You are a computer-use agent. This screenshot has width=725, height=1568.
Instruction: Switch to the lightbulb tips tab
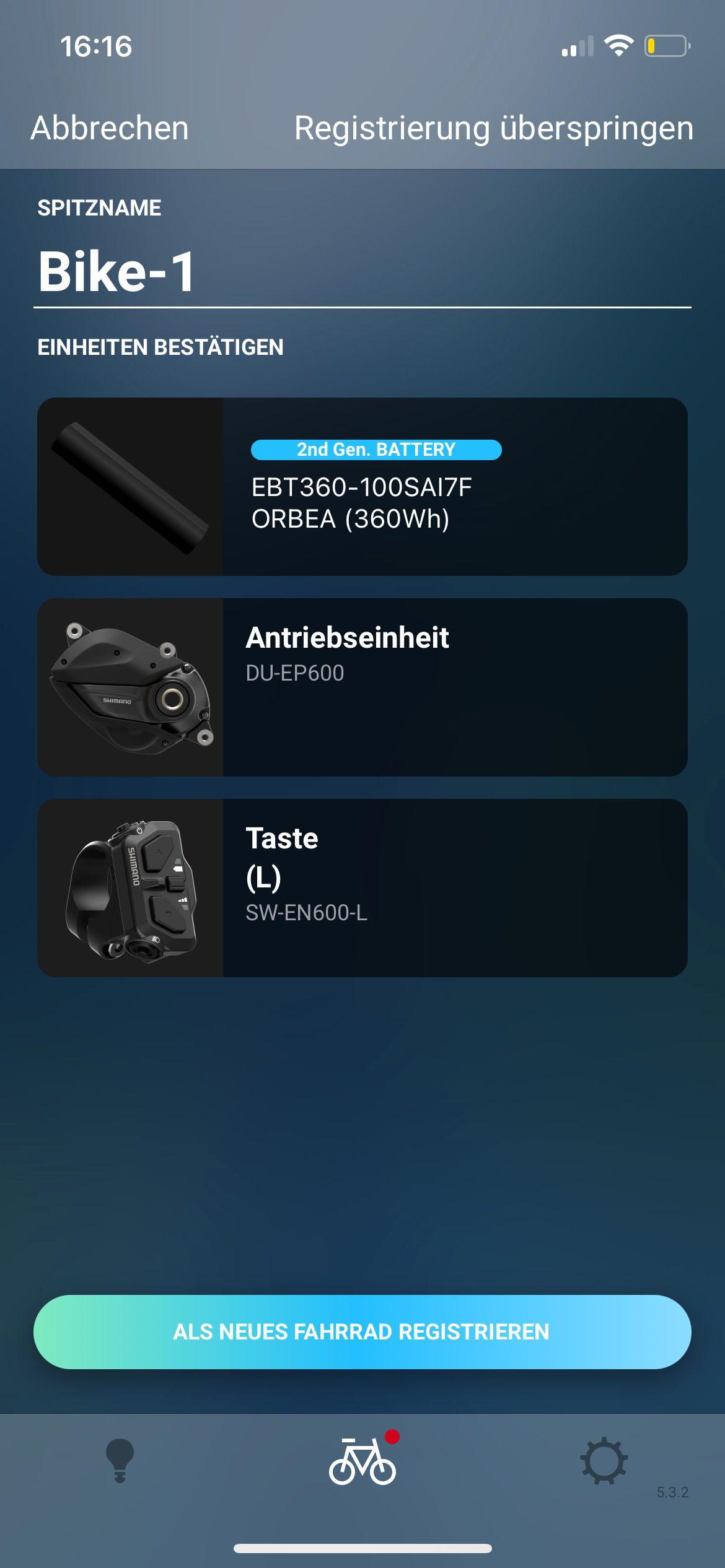(120, 1461)
